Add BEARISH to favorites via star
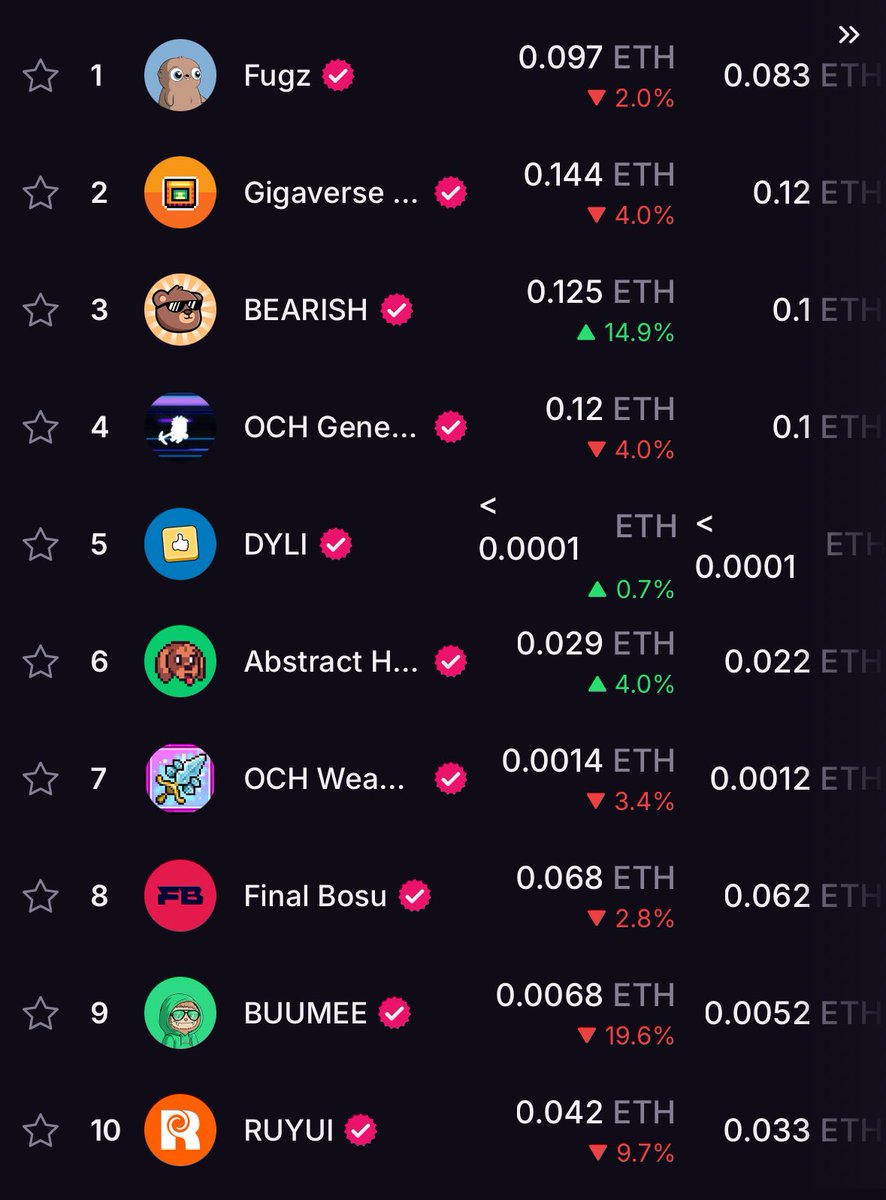886x1200 pixels. click(40, 310)
